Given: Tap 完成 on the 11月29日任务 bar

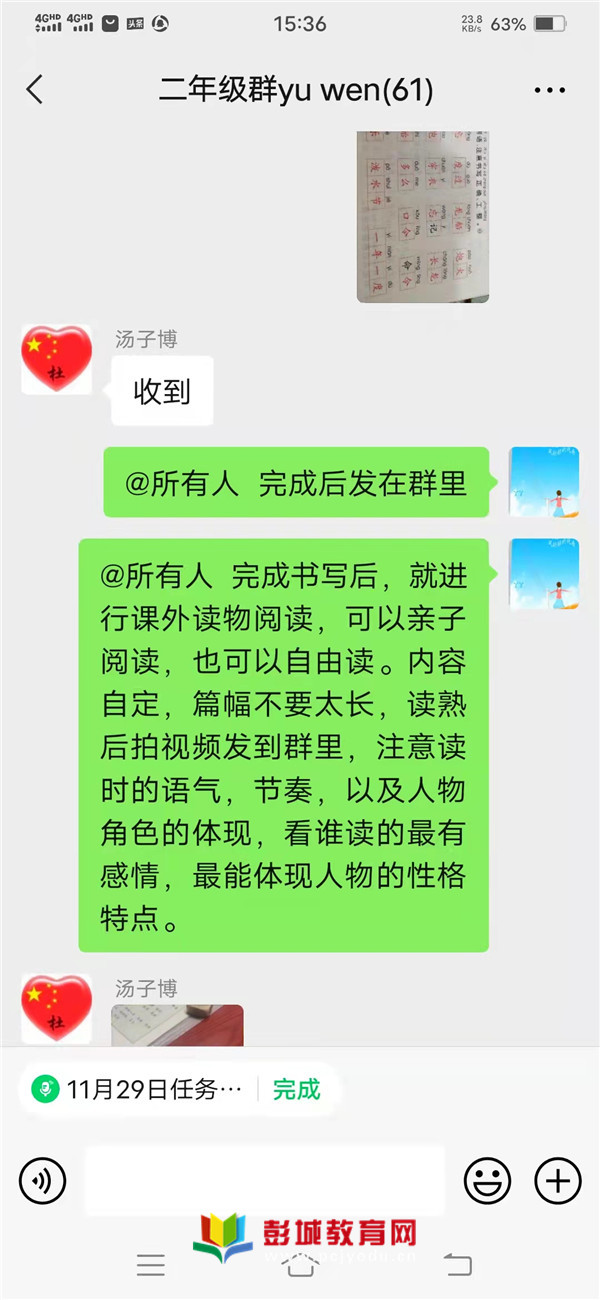Looking at the screenshot, I should pos(297,1089).
